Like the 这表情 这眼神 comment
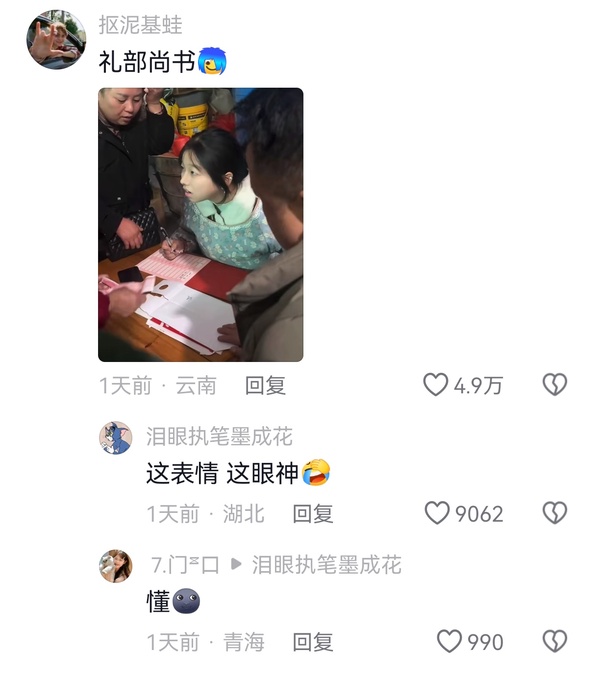 (438, 514)
